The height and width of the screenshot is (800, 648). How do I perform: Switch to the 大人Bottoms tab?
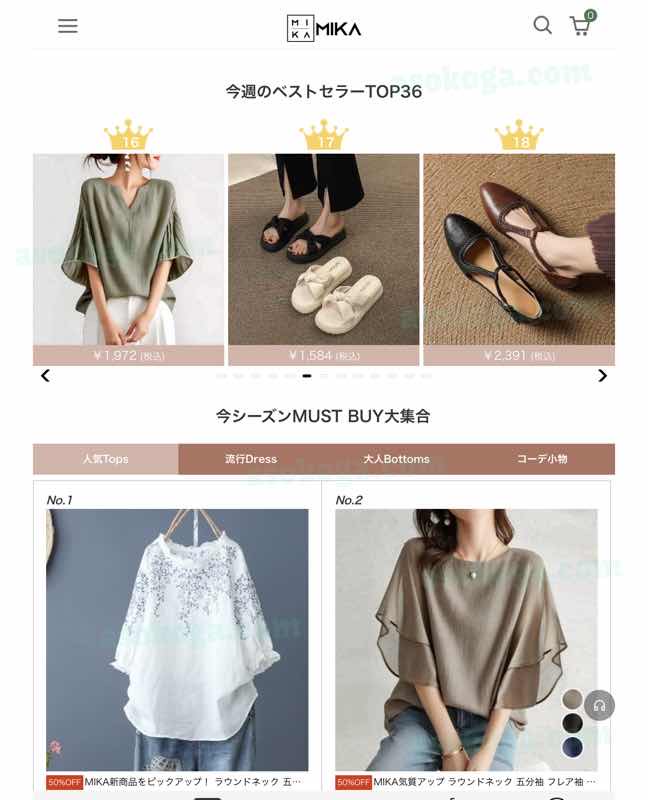point(396,459)
